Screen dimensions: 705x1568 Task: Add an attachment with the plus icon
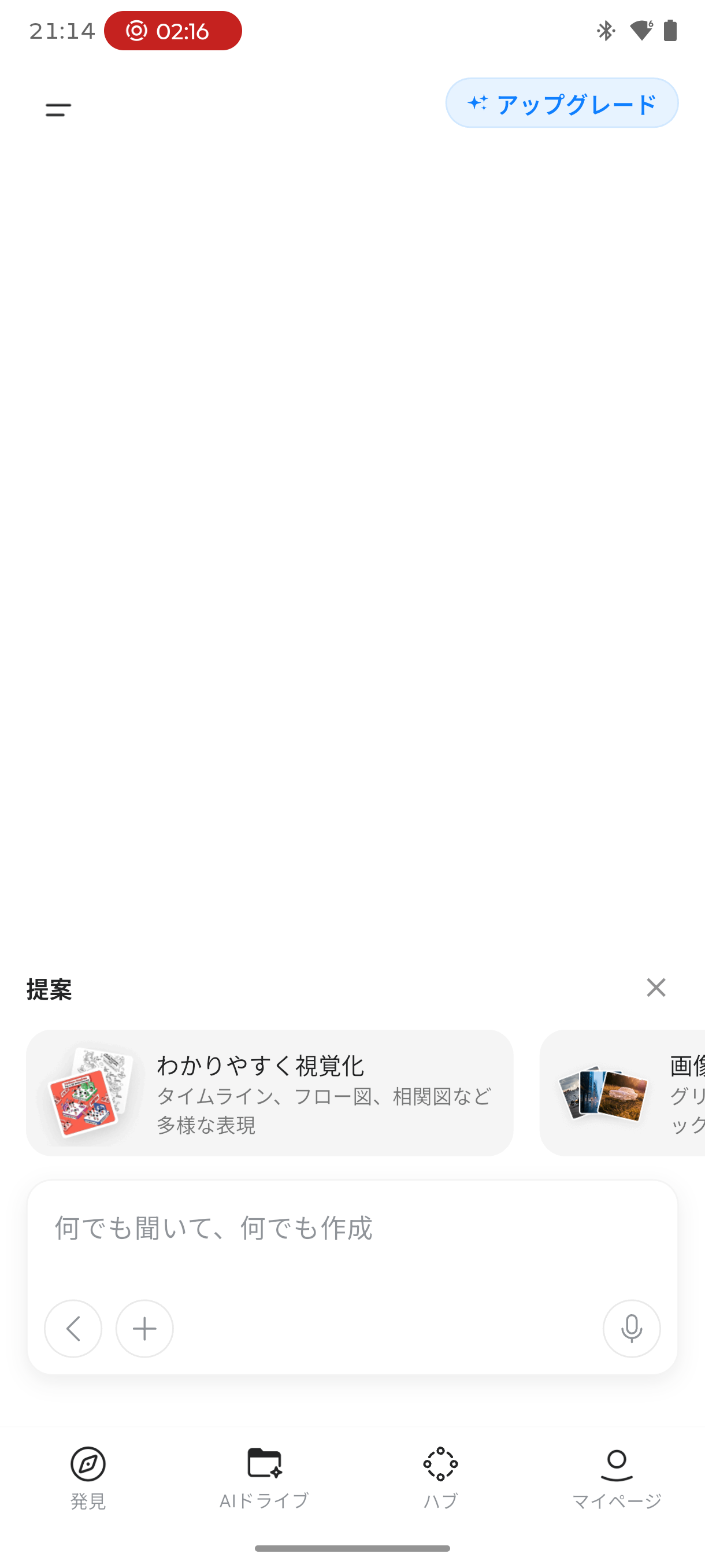point(145,1328)
